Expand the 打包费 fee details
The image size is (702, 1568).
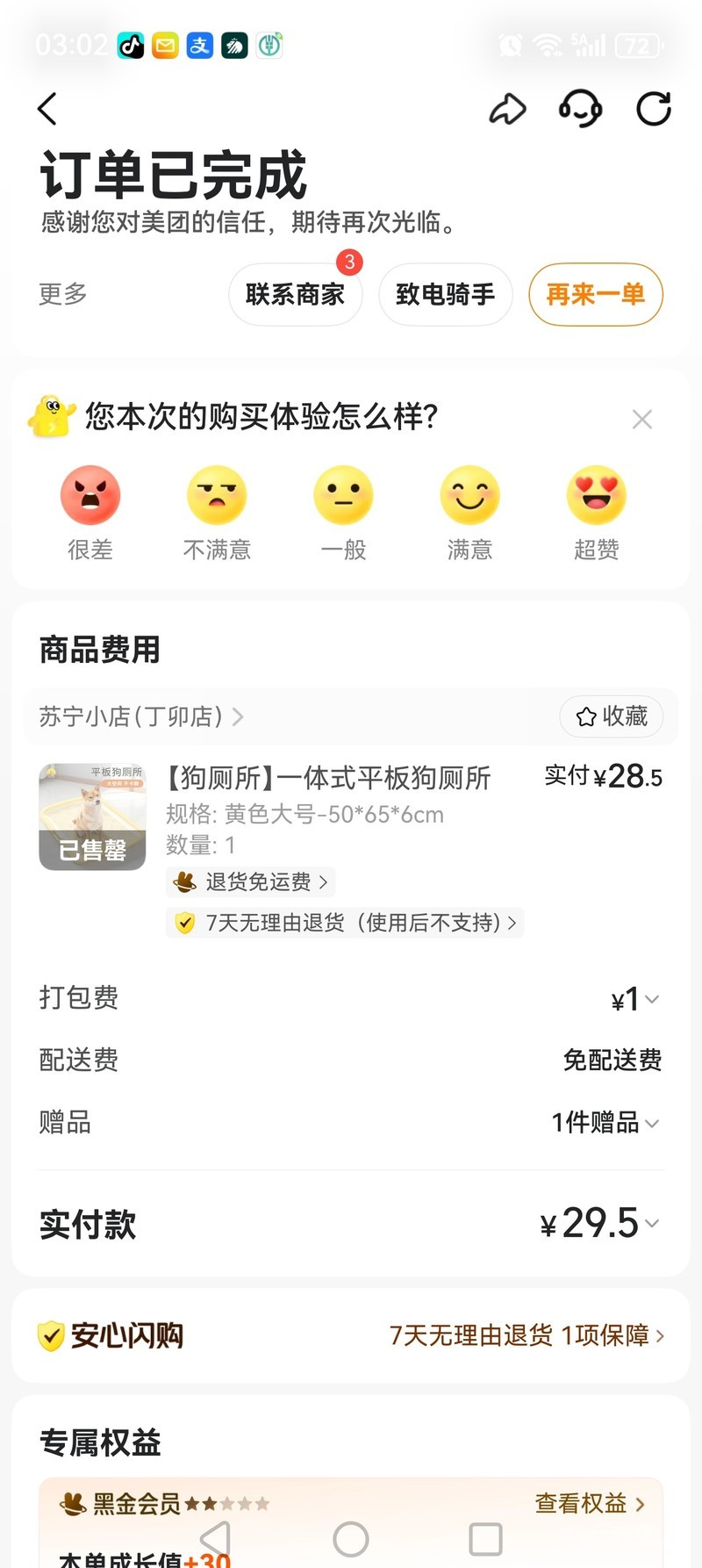[635, 999]
